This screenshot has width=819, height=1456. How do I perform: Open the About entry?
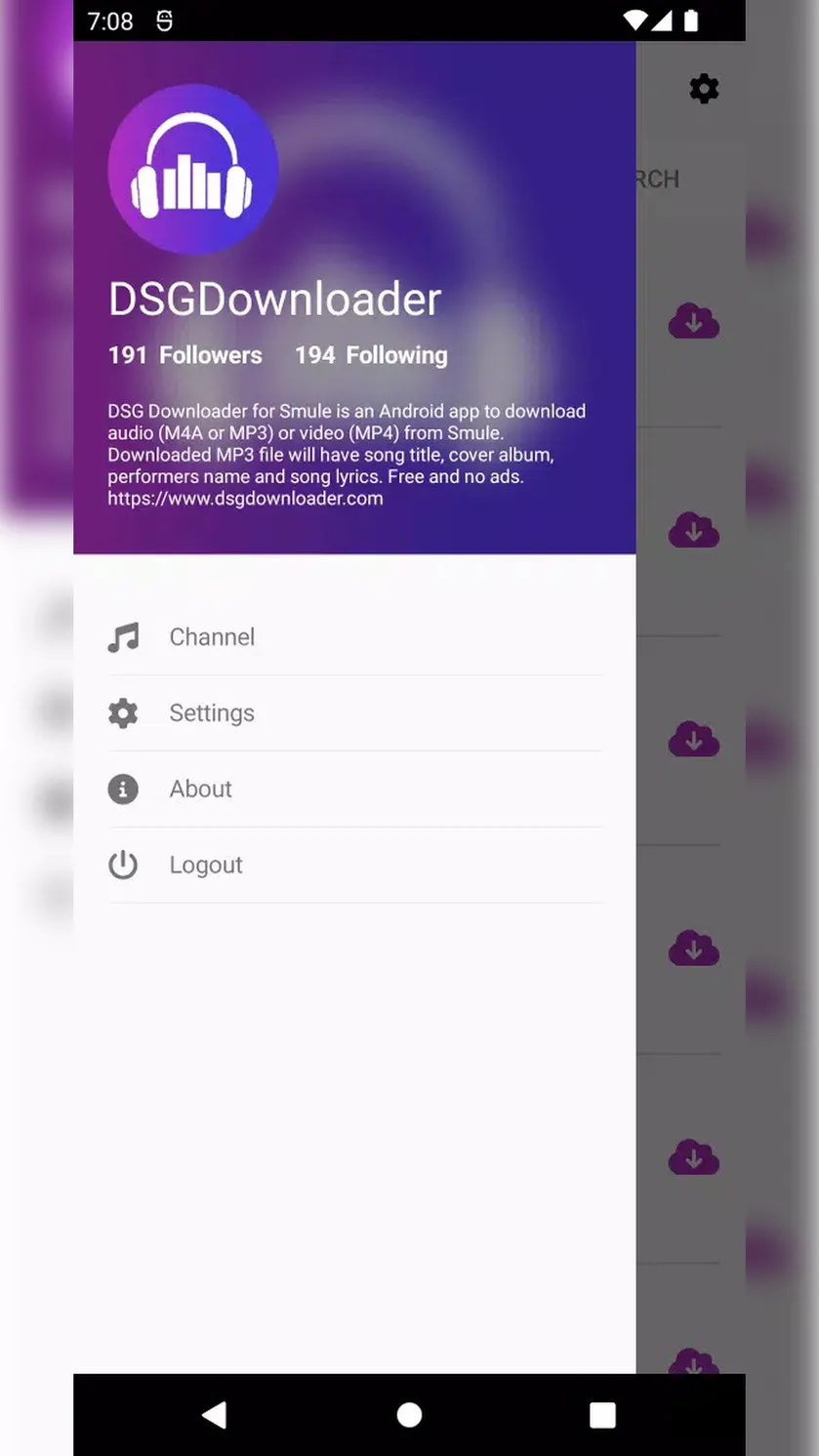354,789
